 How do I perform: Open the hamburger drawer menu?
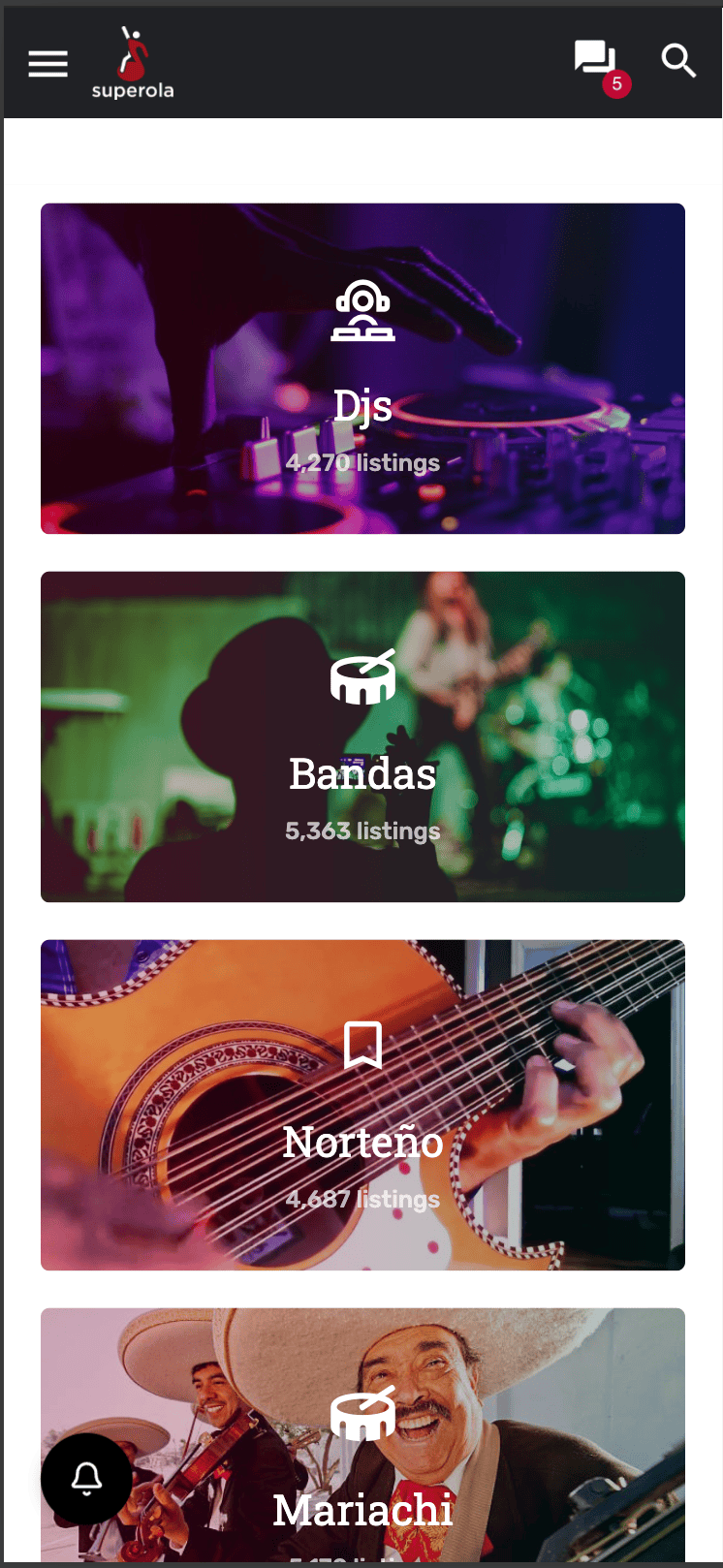[47, 64]
